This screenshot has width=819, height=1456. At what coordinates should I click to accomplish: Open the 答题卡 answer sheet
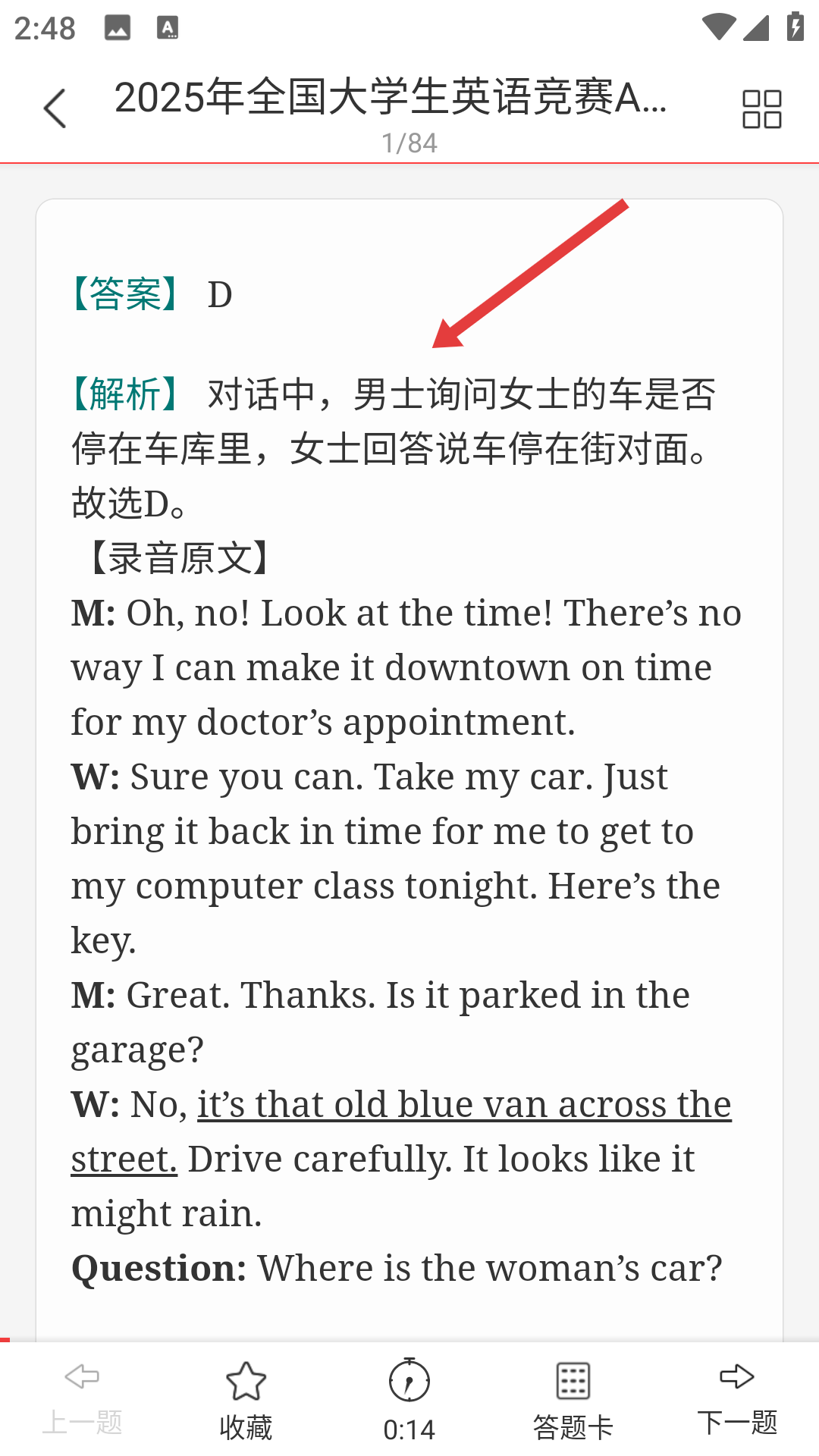(x=573, y=1400)
